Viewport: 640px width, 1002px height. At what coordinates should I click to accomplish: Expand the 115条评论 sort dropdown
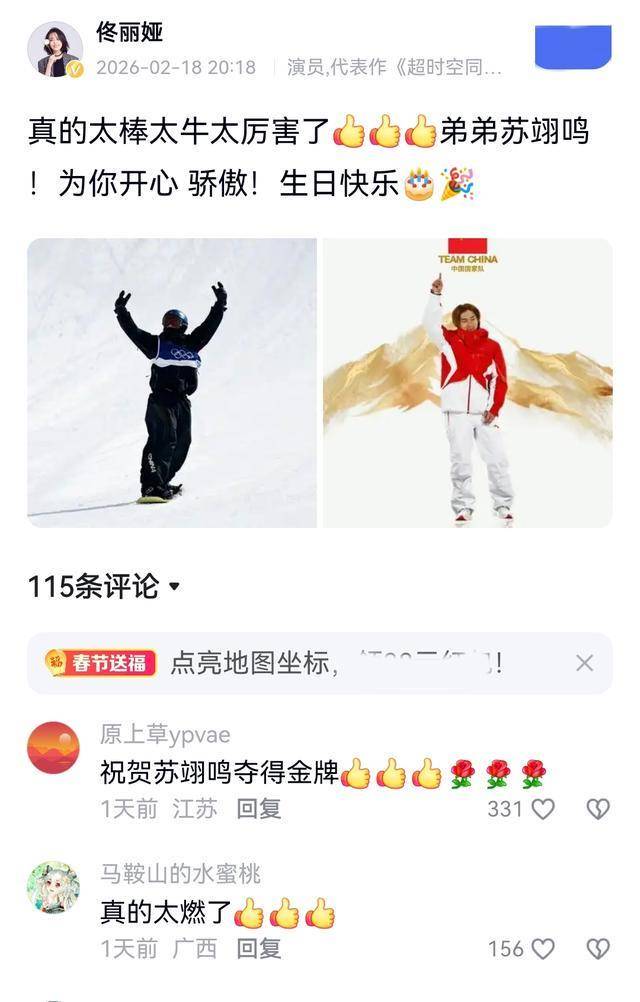tap(173, 587)
